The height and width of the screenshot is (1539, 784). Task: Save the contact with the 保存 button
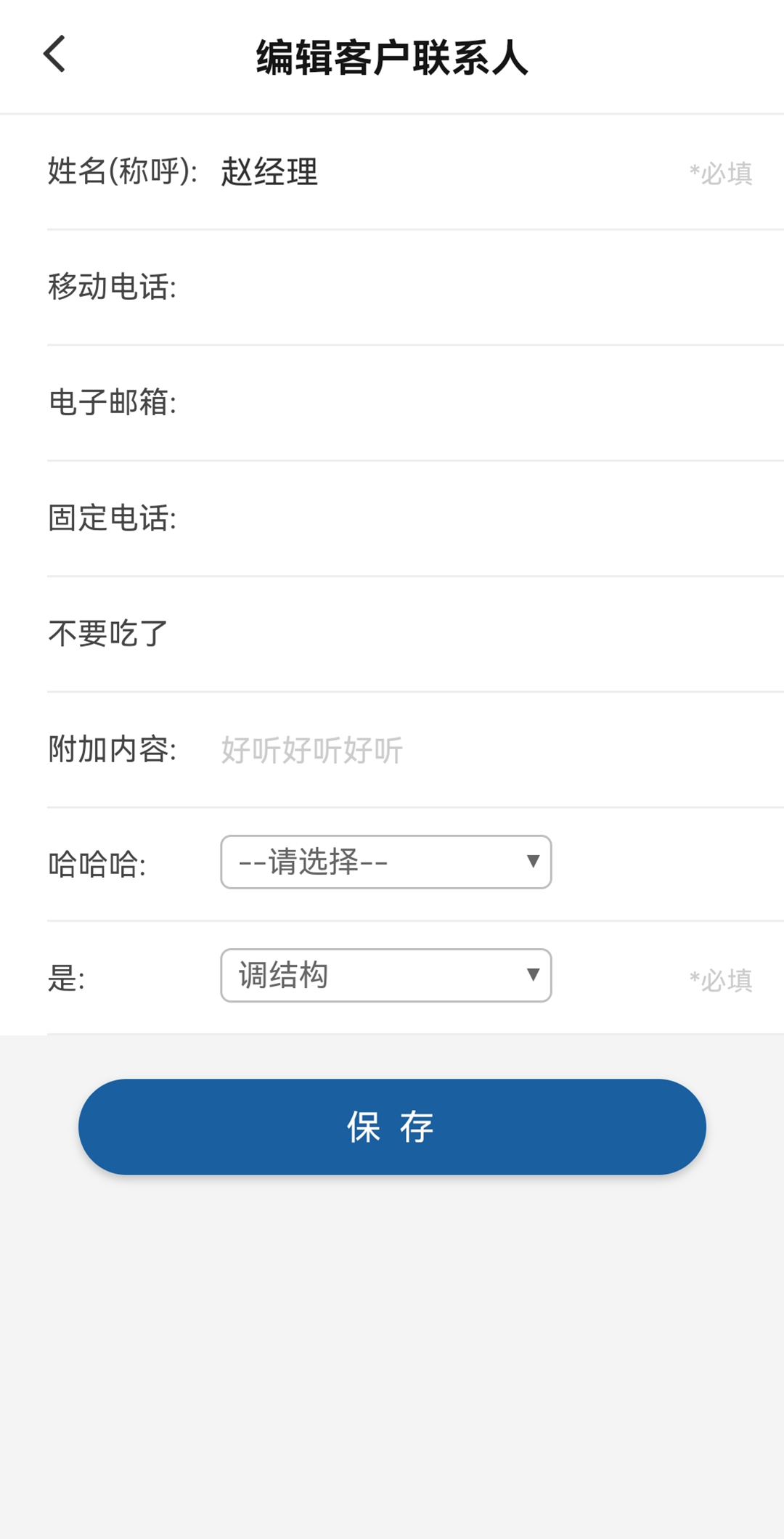coord(392,1127)
